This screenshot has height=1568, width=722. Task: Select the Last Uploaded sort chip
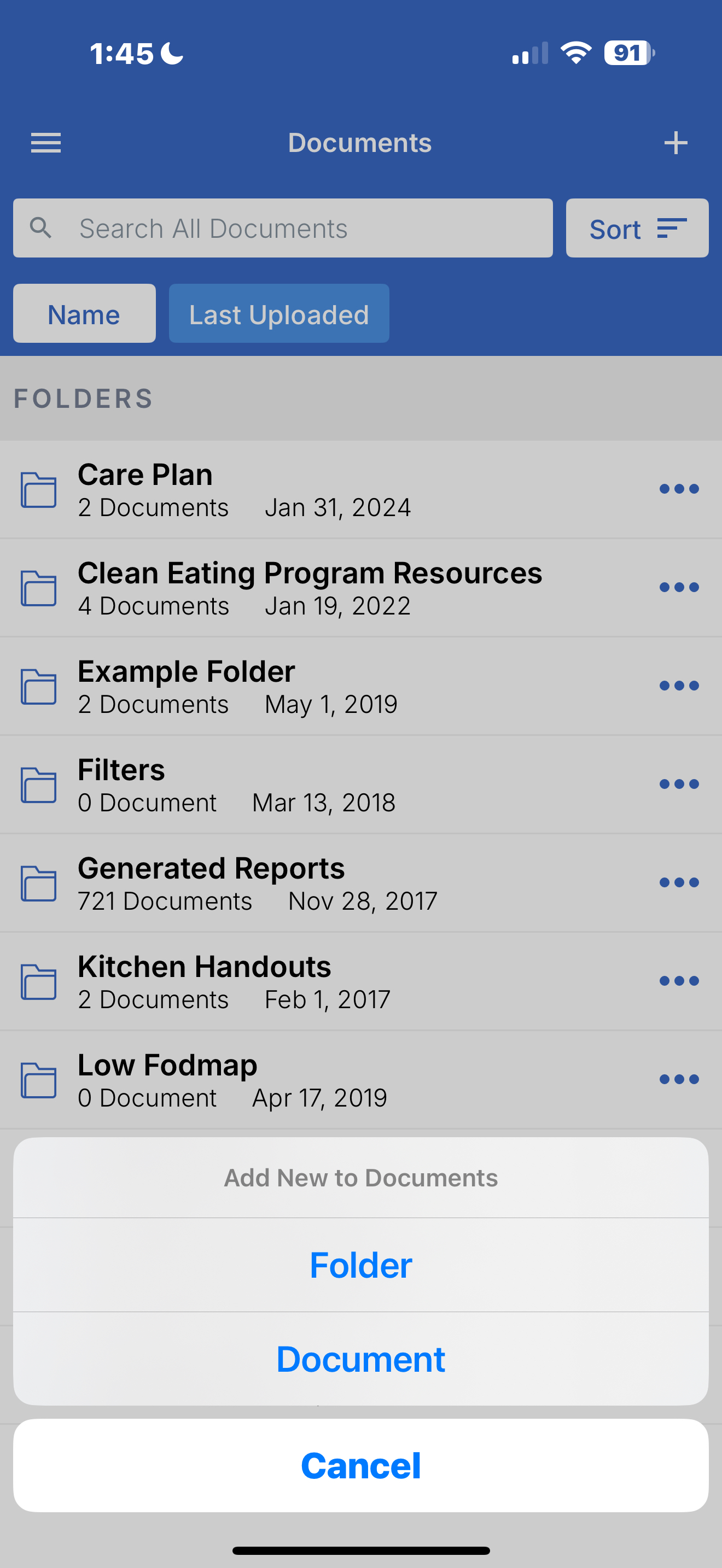(x=279, y=313)
